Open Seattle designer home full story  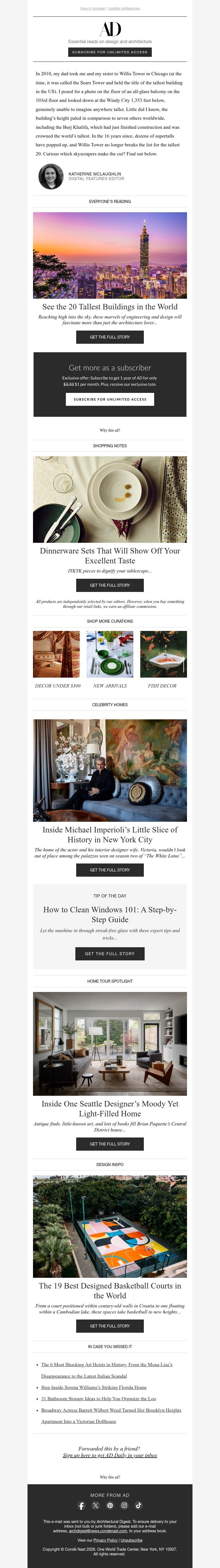pyautogui.click(x=110, y=1144)
